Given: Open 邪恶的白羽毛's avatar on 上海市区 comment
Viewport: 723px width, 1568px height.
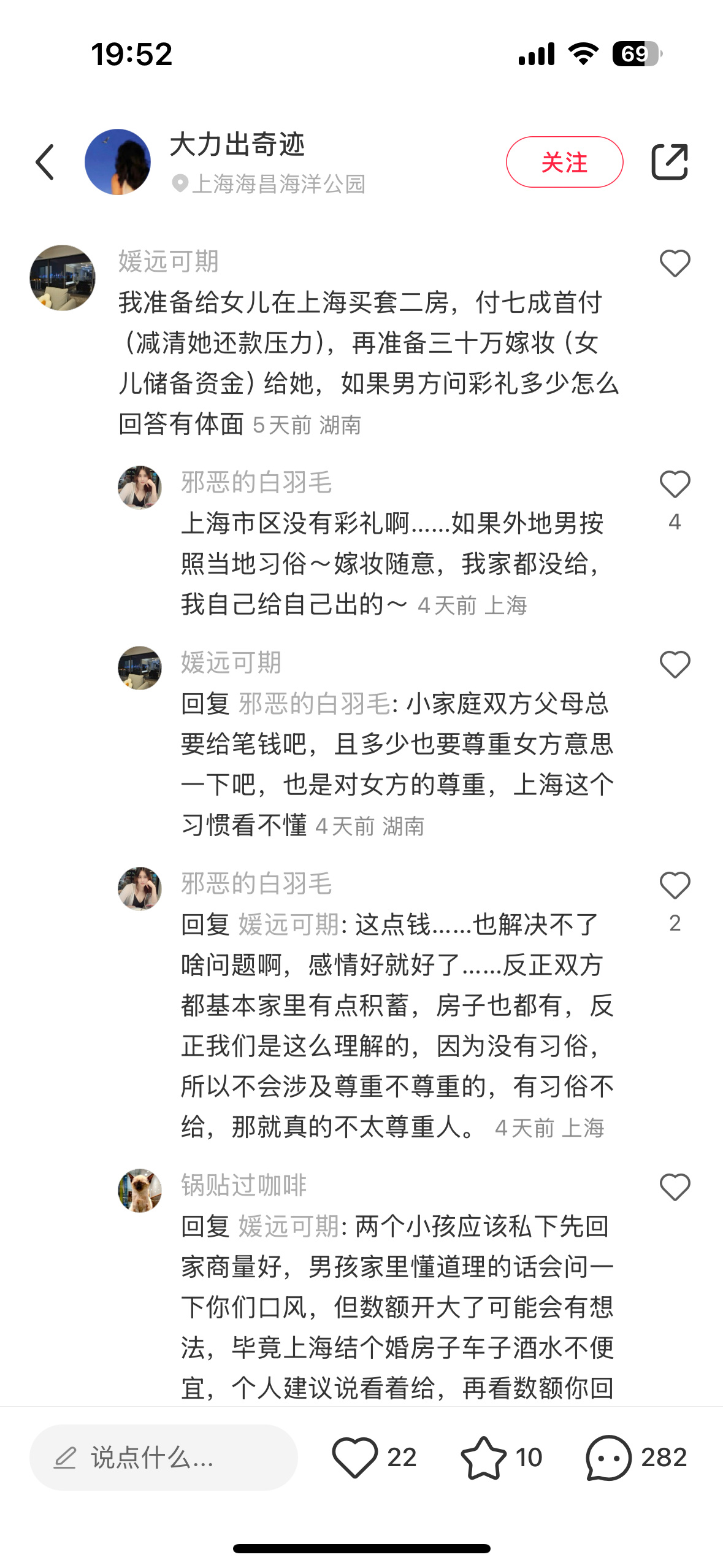Looking at the screenshot, I should click(x=140, y=487).
